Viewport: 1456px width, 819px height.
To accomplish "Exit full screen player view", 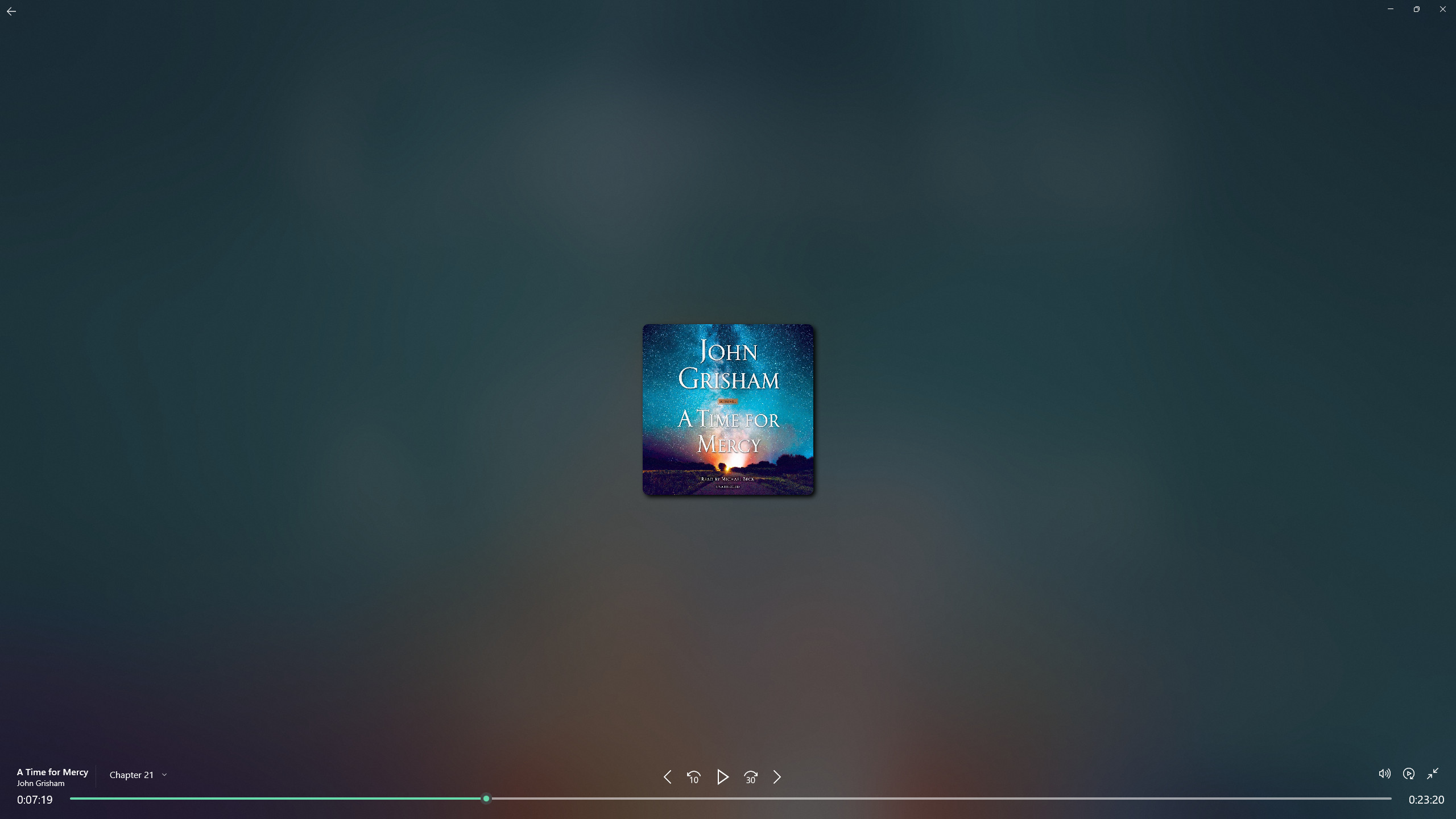I will 1433,773.
